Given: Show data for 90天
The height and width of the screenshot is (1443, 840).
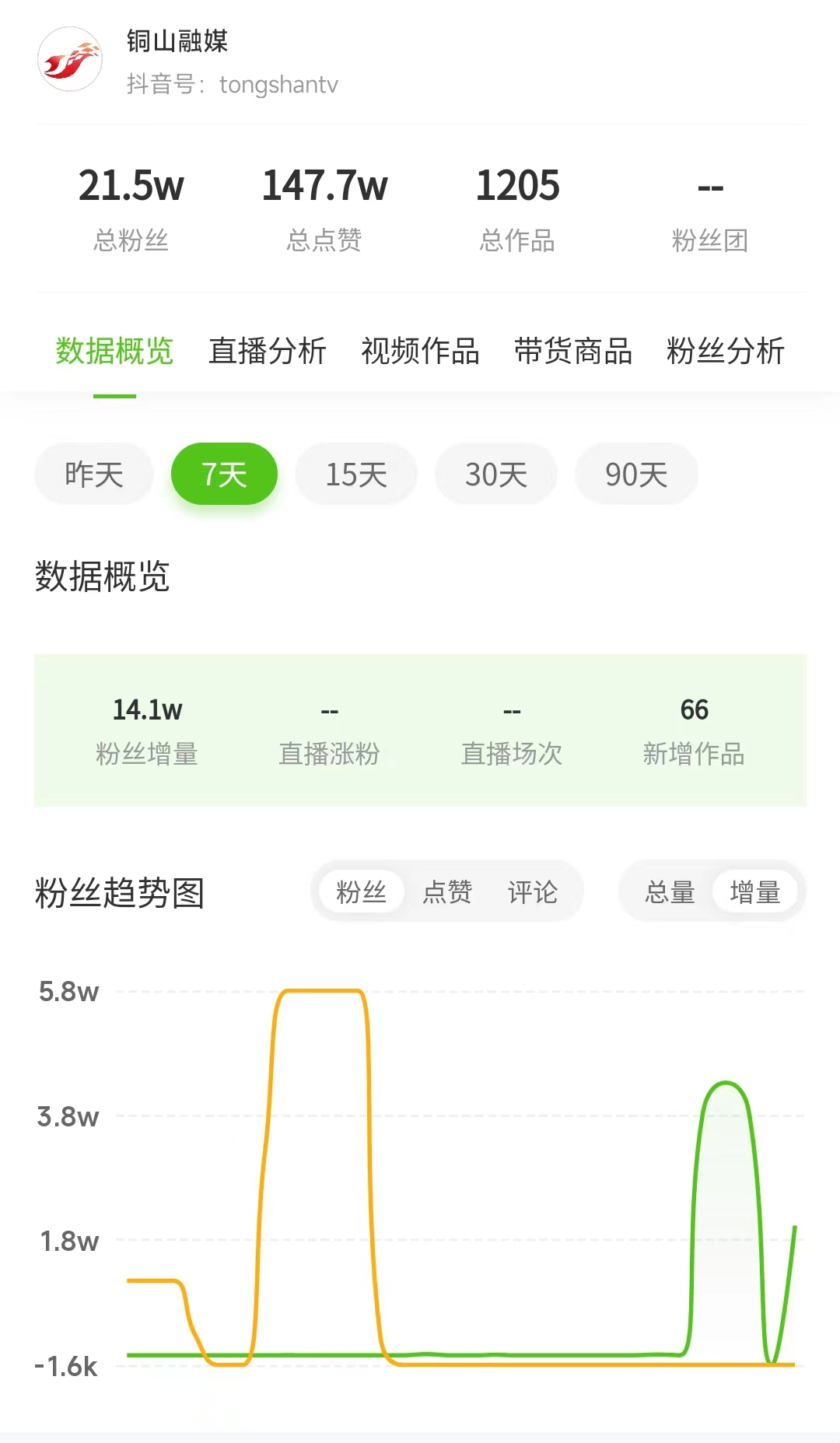Looking at the screenshot, I should (x=636, y=474).
